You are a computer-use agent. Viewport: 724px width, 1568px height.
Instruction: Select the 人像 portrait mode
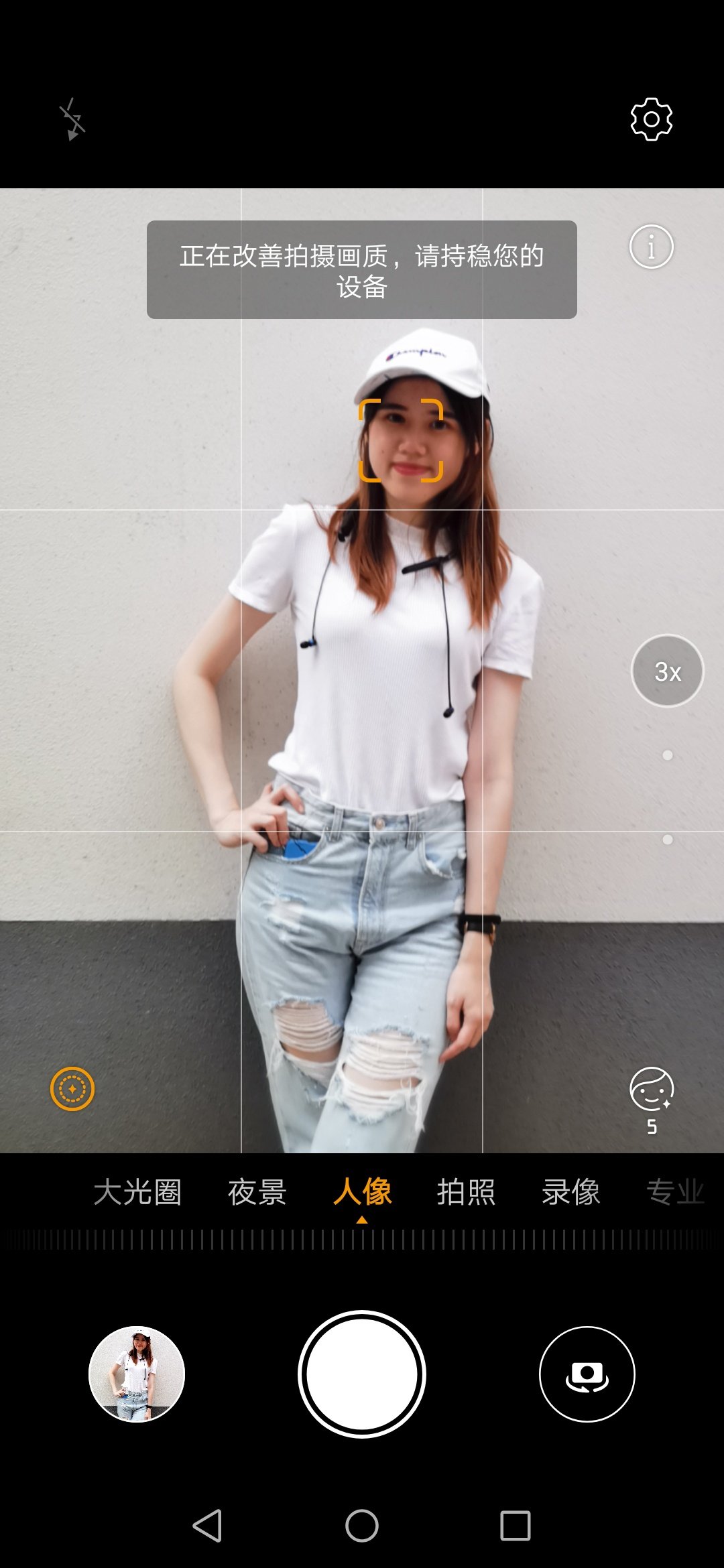(x=362, y=1192)
